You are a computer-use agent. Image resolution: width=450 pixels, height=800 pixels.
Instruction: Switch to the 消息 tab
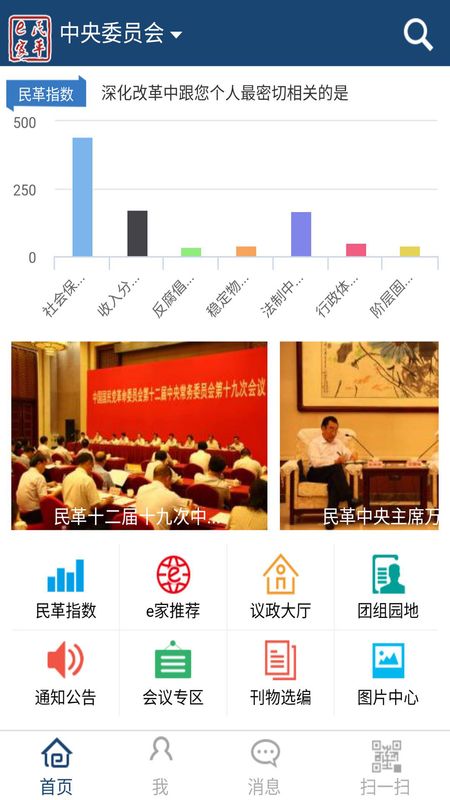[264, 766]
